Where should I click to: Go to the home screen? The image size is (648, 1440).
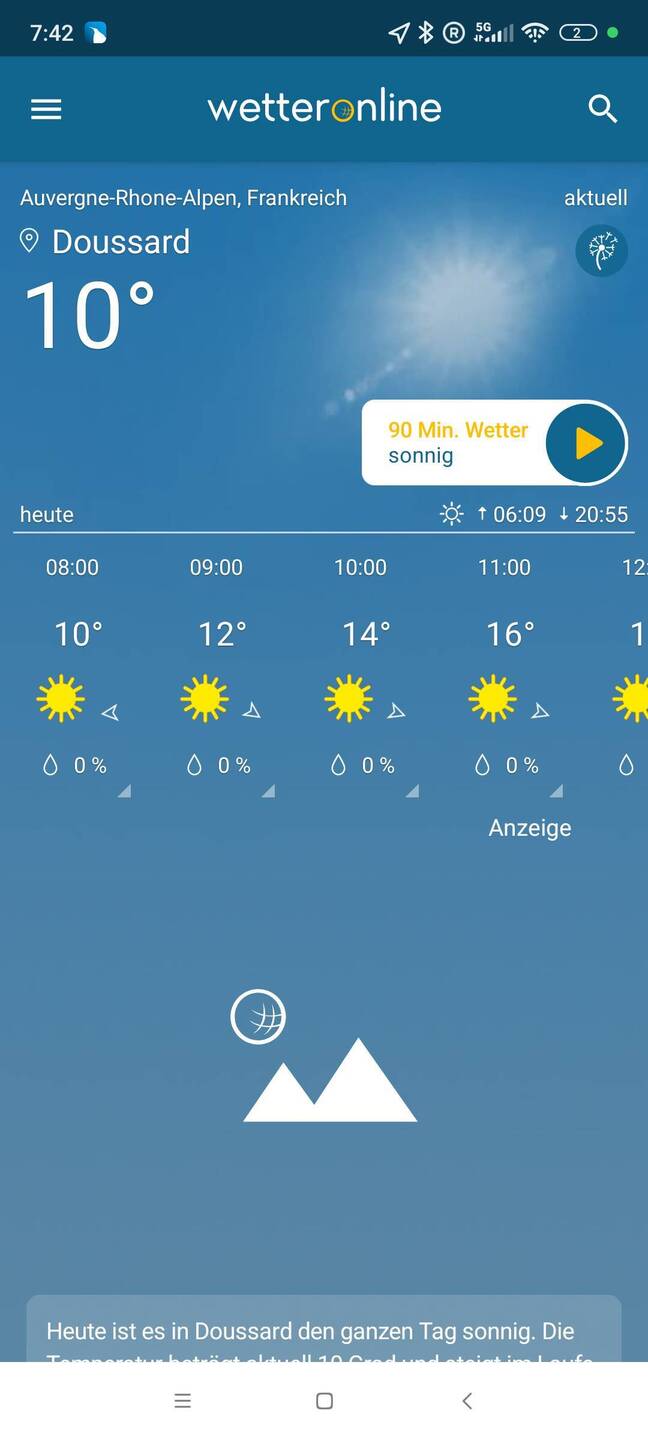[x=324, y=1401]
